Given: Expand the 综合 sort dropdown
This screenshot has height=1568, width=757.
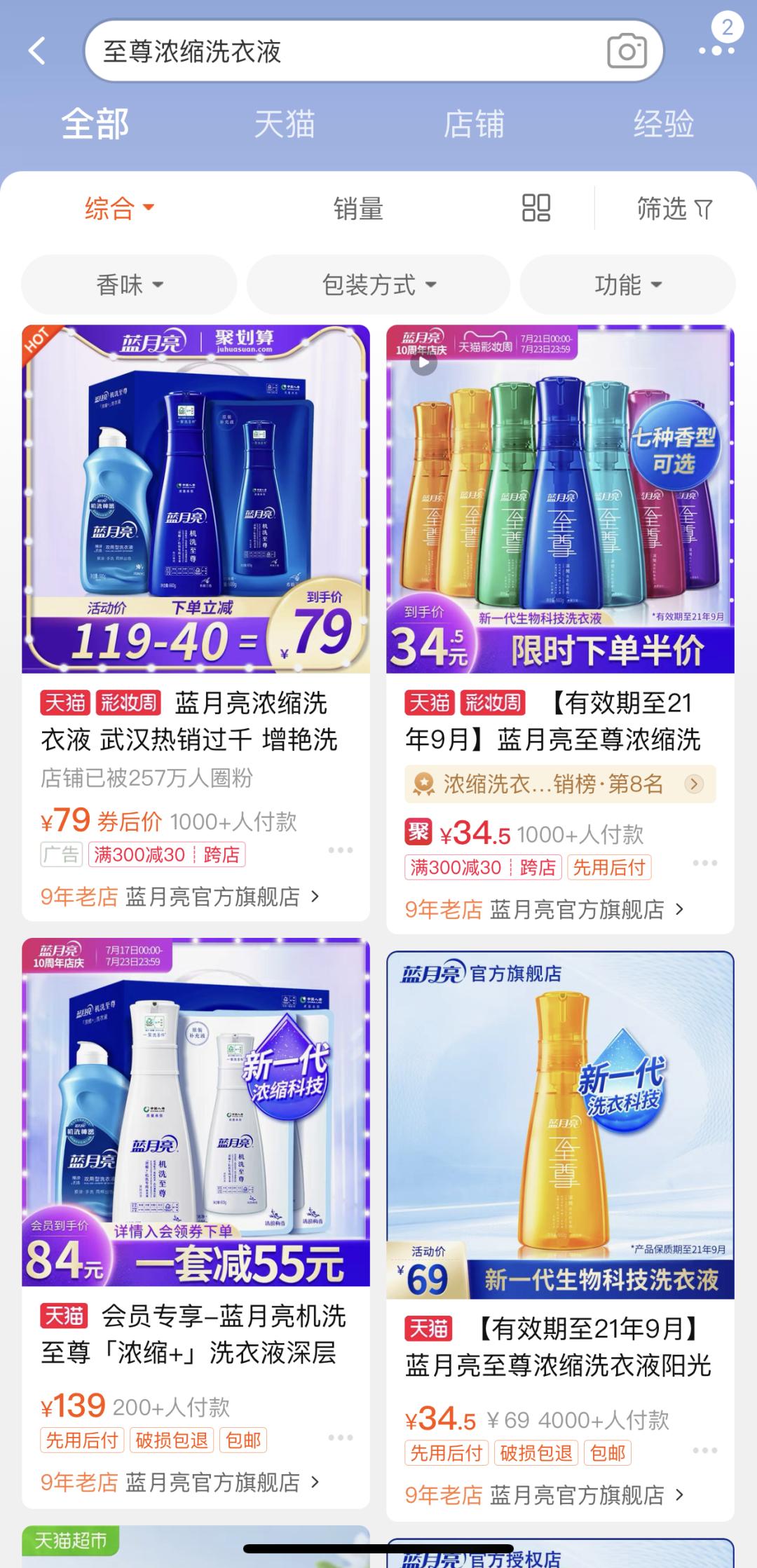Looking at the screenshot, I should tap(119, 208).
